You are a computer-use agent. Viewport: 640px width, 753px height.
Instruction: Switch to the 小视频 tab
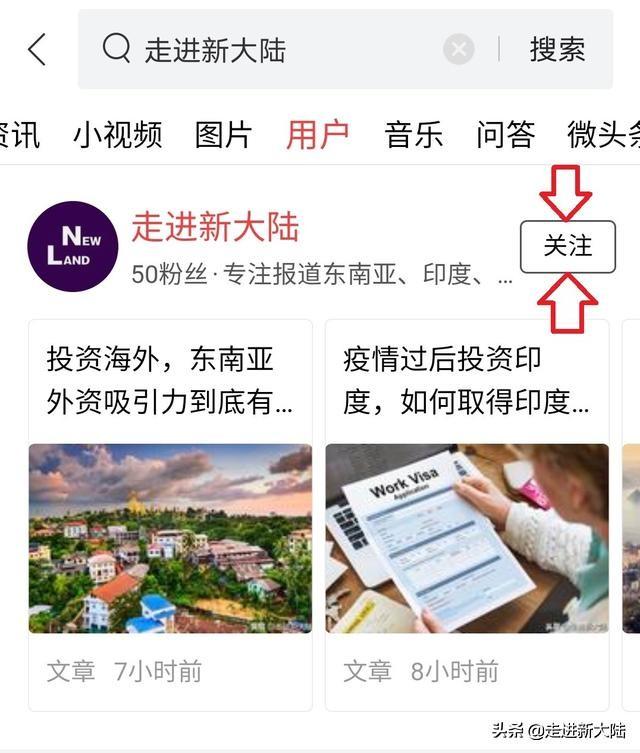117,134
